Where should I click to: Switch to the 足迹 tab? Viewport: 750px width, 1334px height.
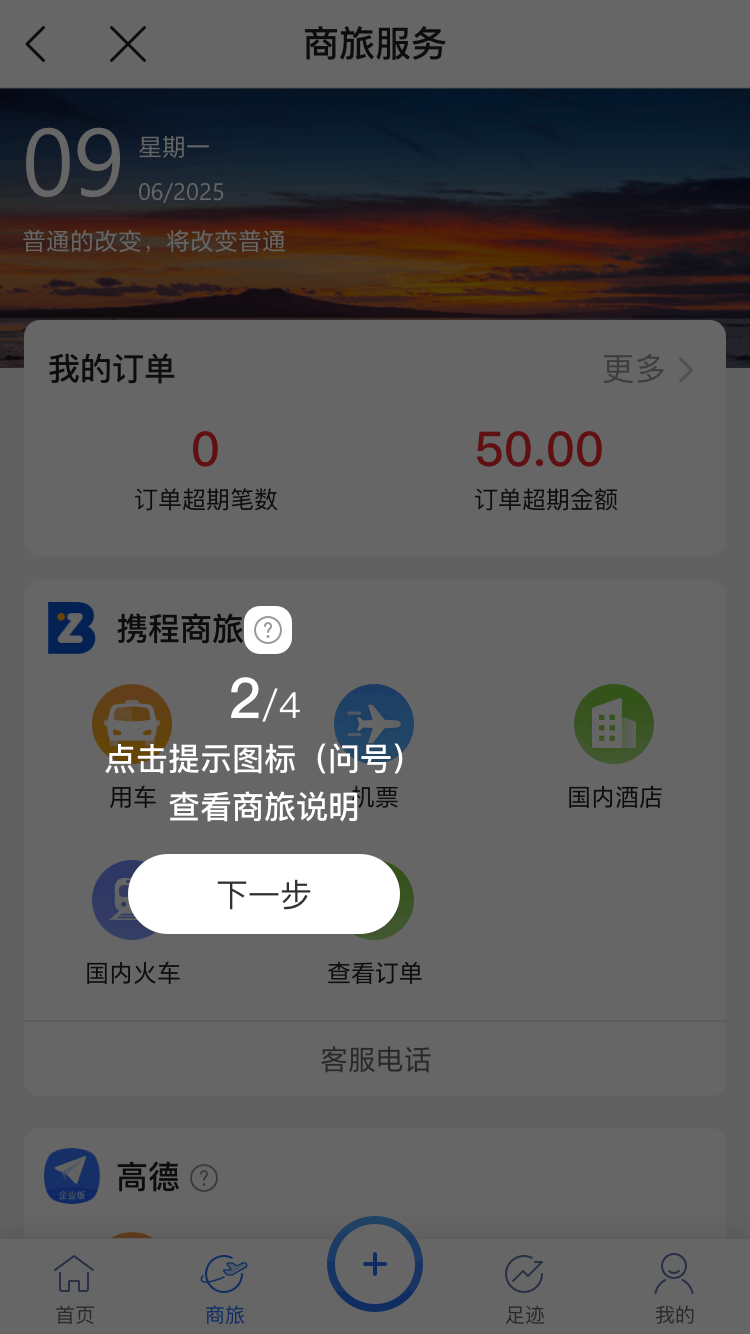click(525, 1288)
